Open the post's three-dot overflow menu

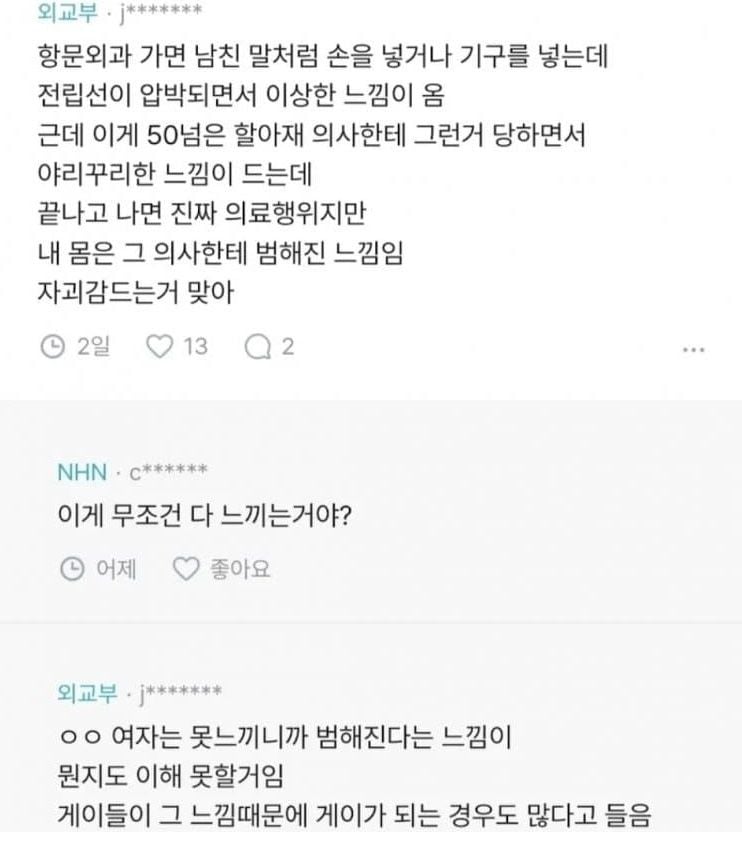point(693,350)
